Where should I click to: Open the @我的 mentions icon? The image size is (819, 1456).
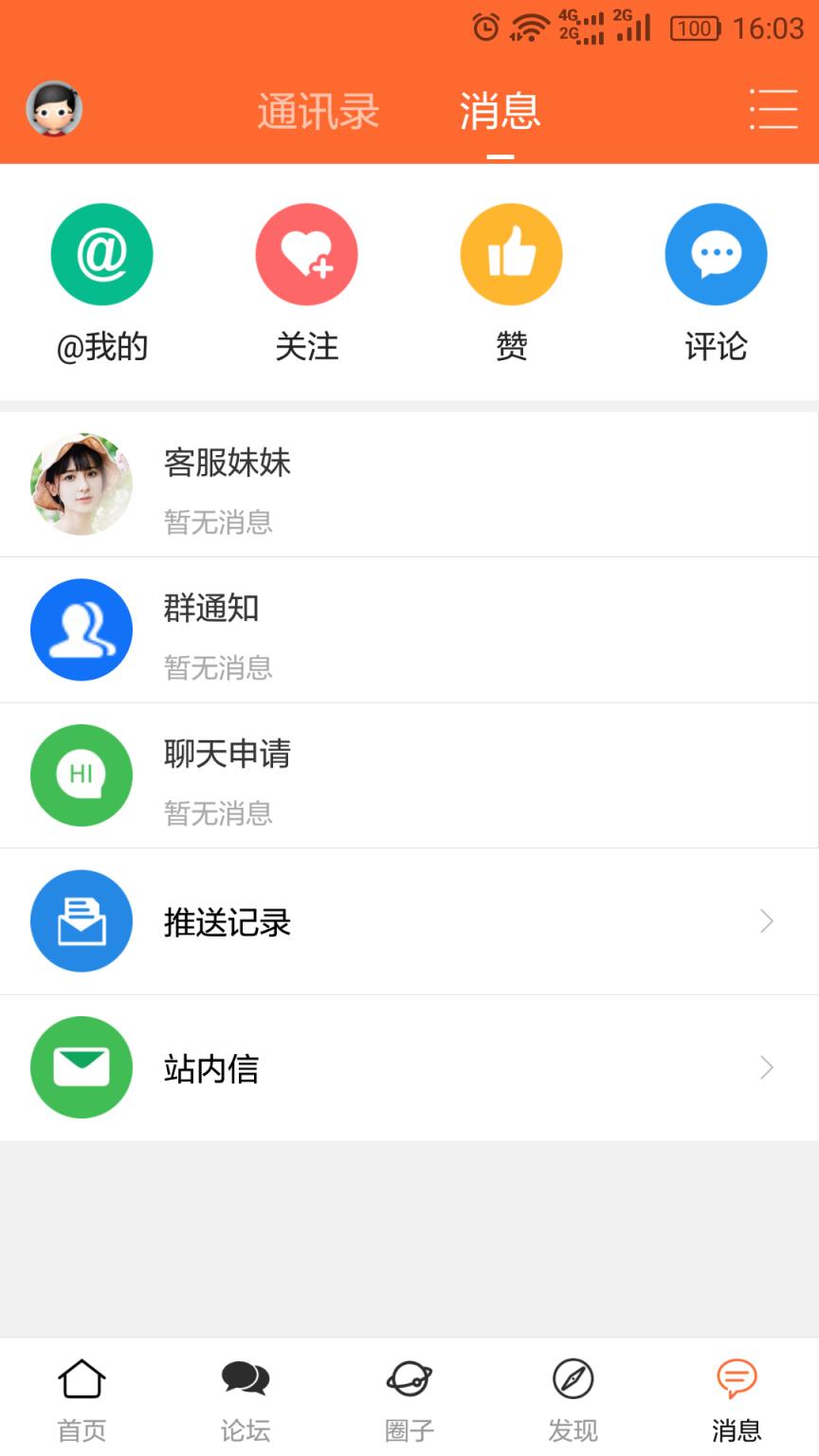point(101,254)
